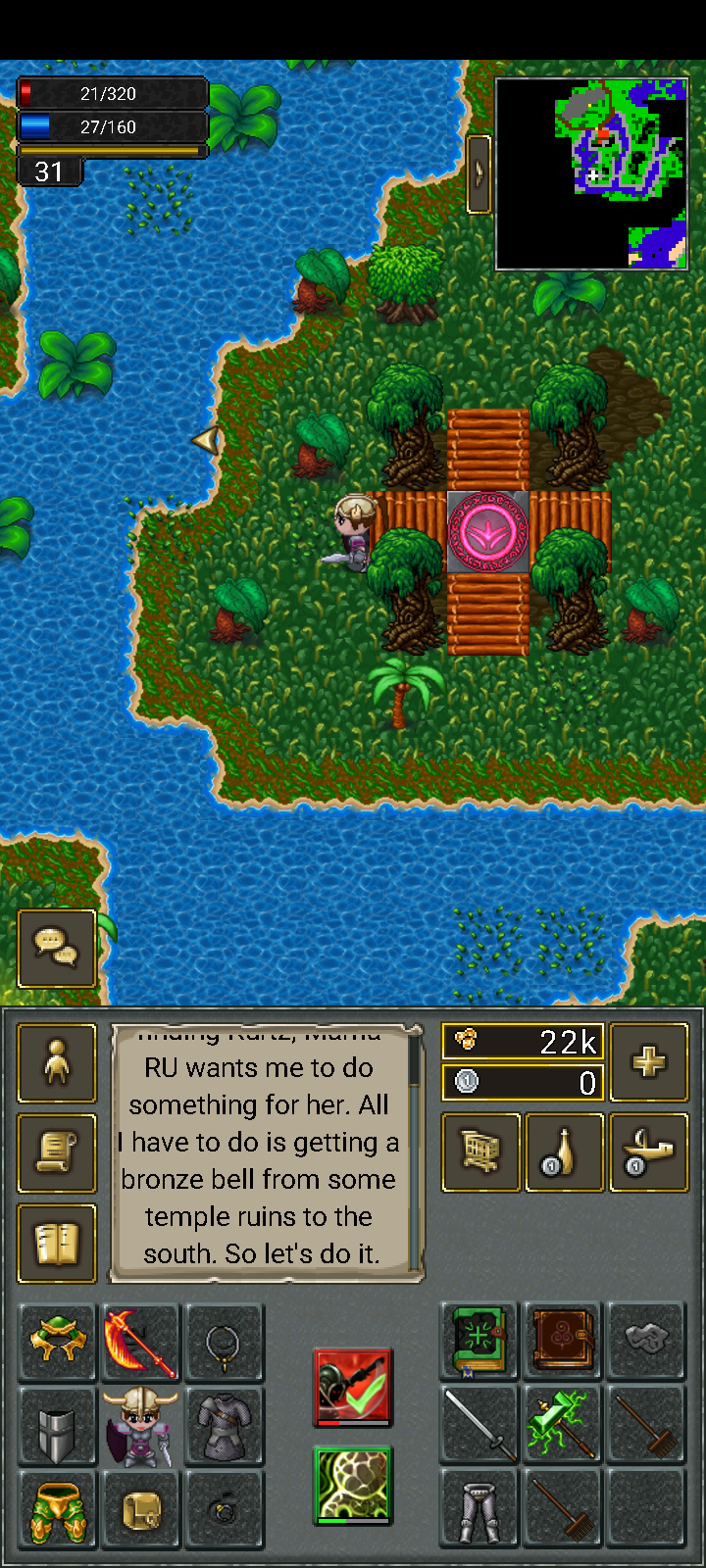Tap the magic lamp shop button
The image size is (706, 1568).
(x=648, y=1152)
